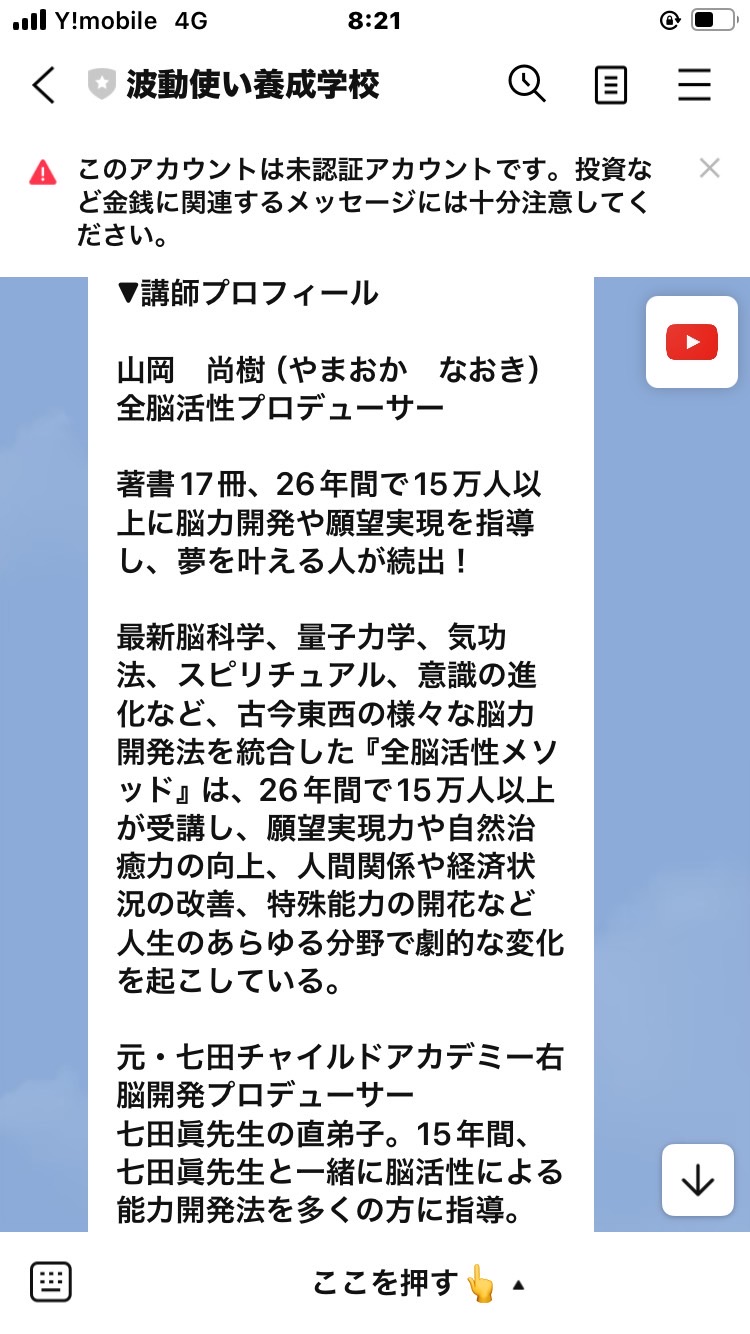The height and width of the screenshot is (1334, 750).
Task: Open the hamburger menu
Action: tap(694, 85)
